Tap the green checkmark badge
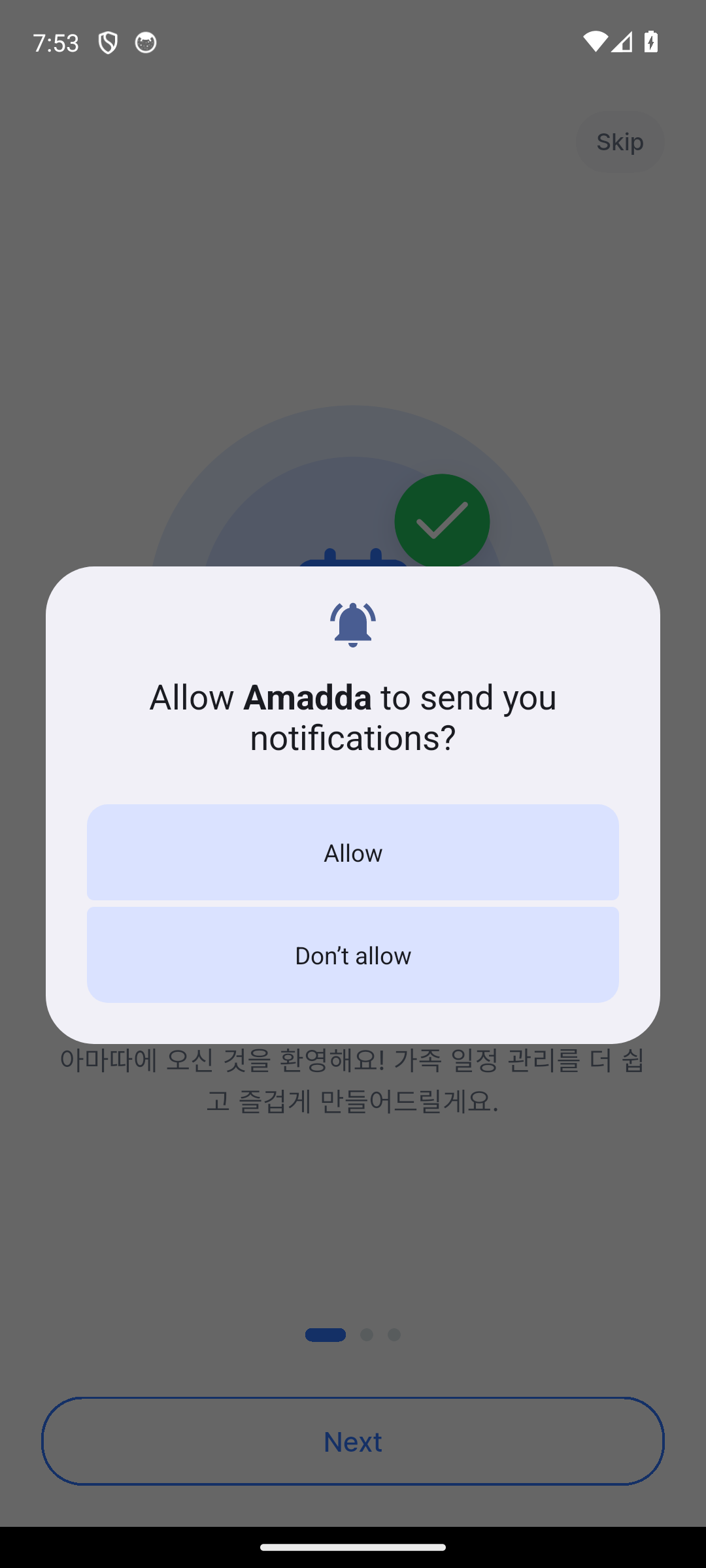Viewport: 706px width, 1568px height. click(442, 520)
